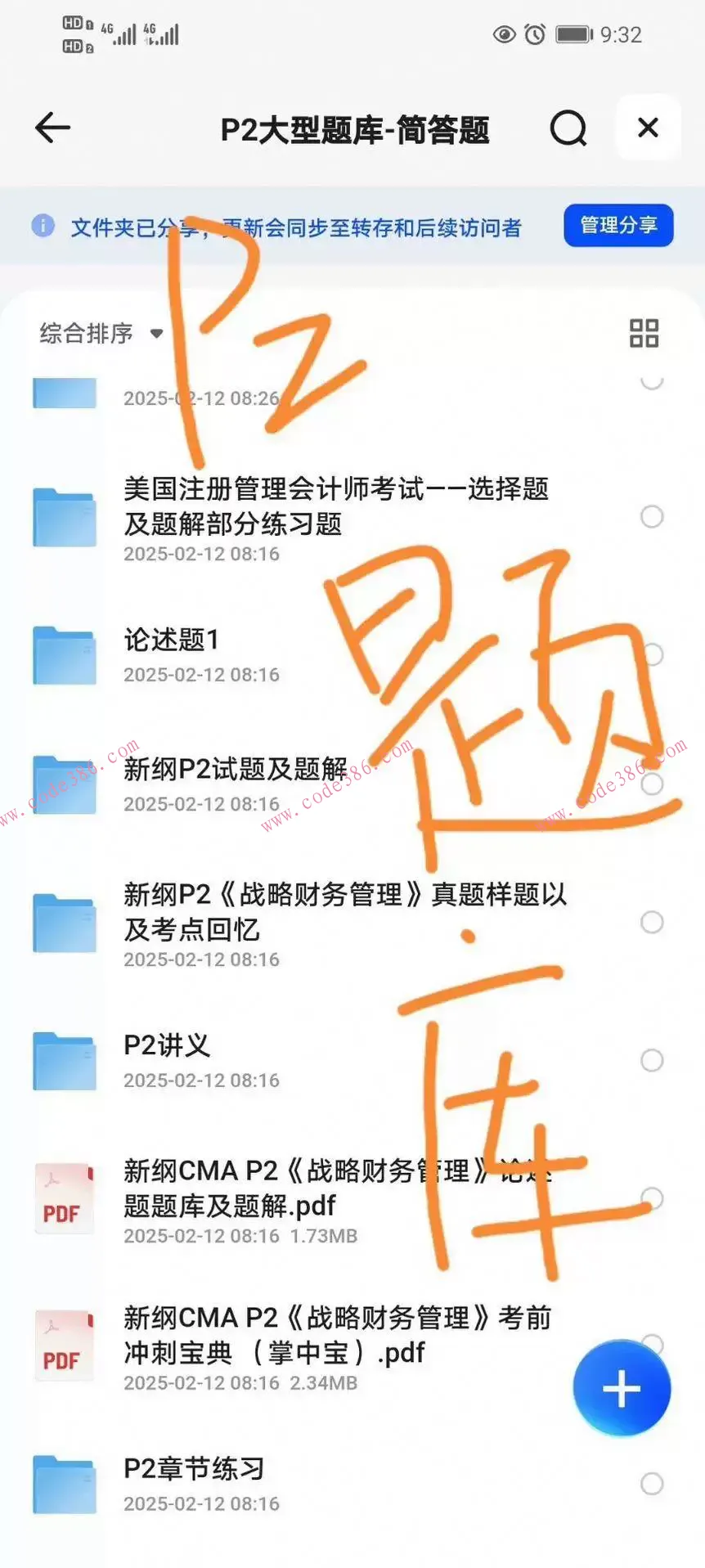Tap the 管理分享 button
This screenshot has height=1568, width=705.
[617, 226]
